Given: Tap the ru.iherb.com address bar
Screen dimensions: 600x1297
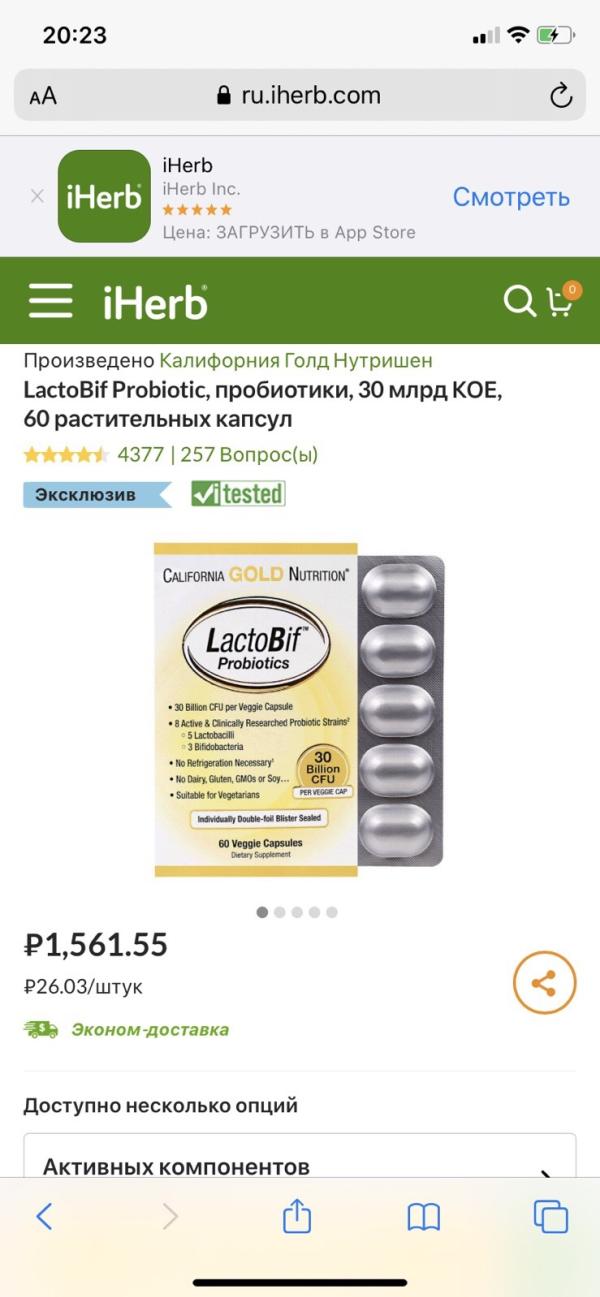Looking at the screenshot, I should coord(300,96).
